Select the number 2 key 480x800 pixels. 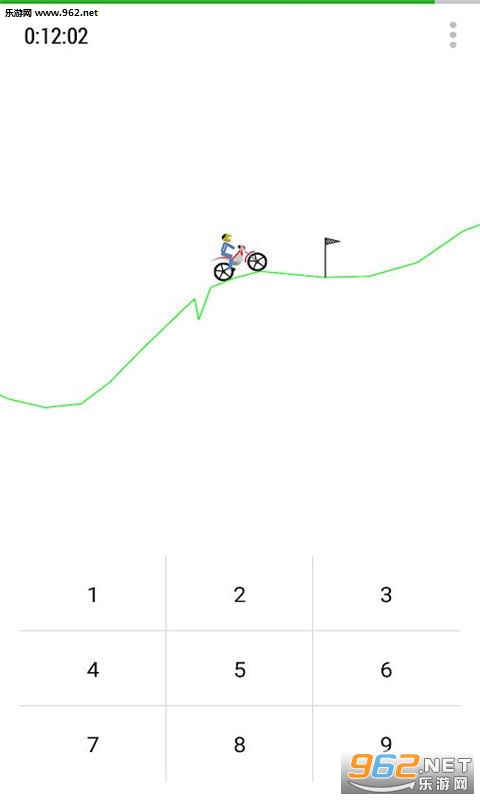pos(239,594)
